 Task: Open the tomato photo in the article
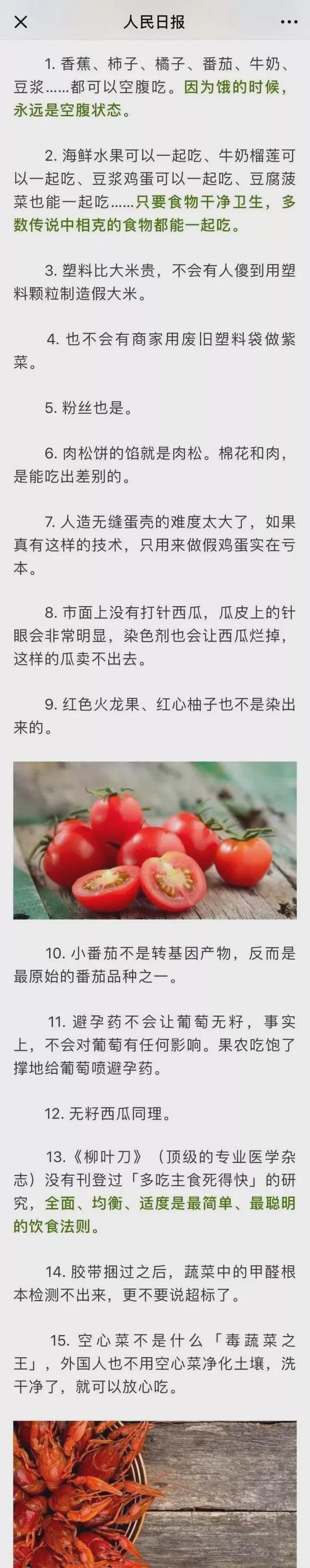coord(155,840)
